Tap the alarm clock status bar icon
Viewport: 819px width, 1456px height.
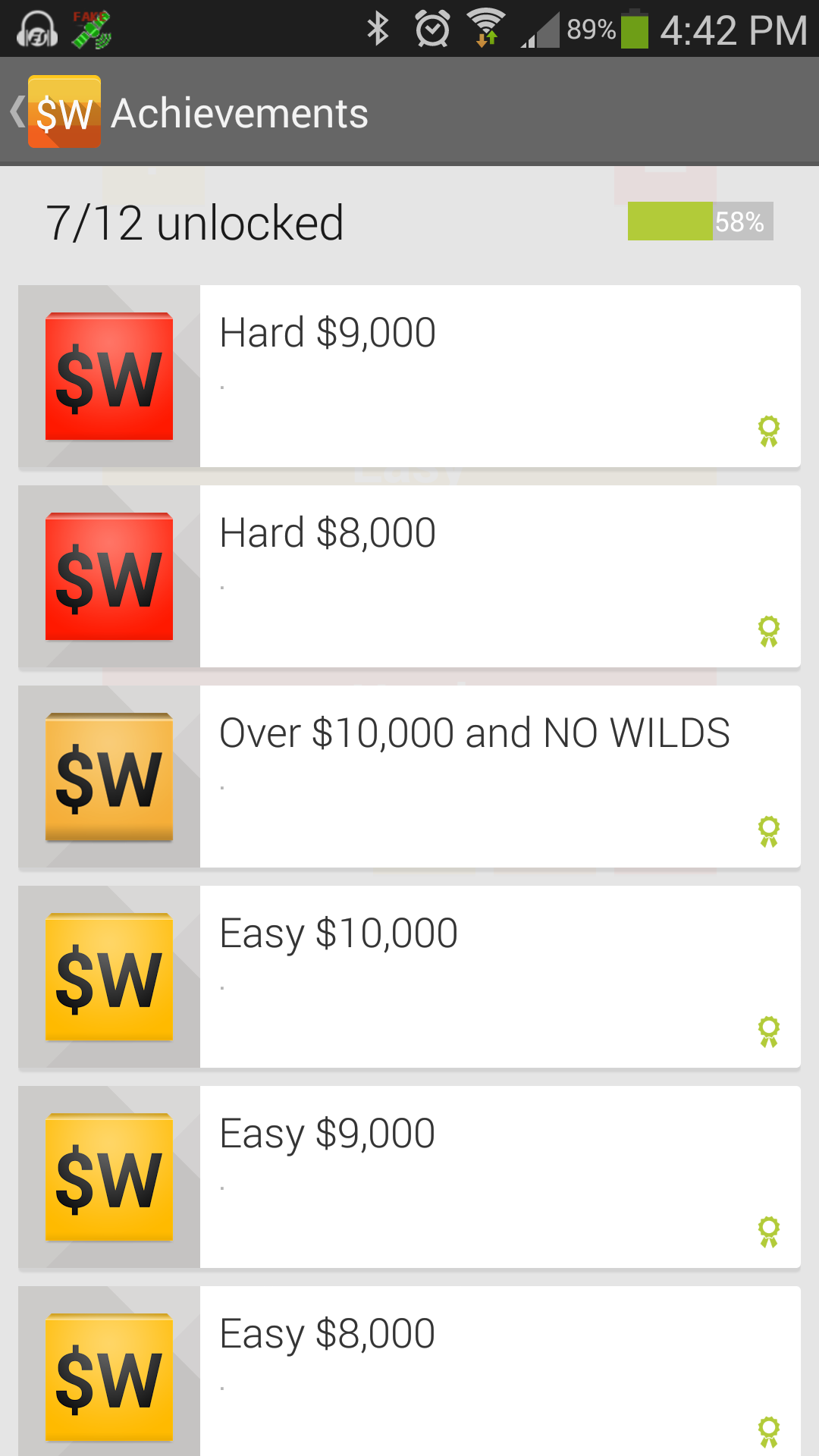coord(431,29)
